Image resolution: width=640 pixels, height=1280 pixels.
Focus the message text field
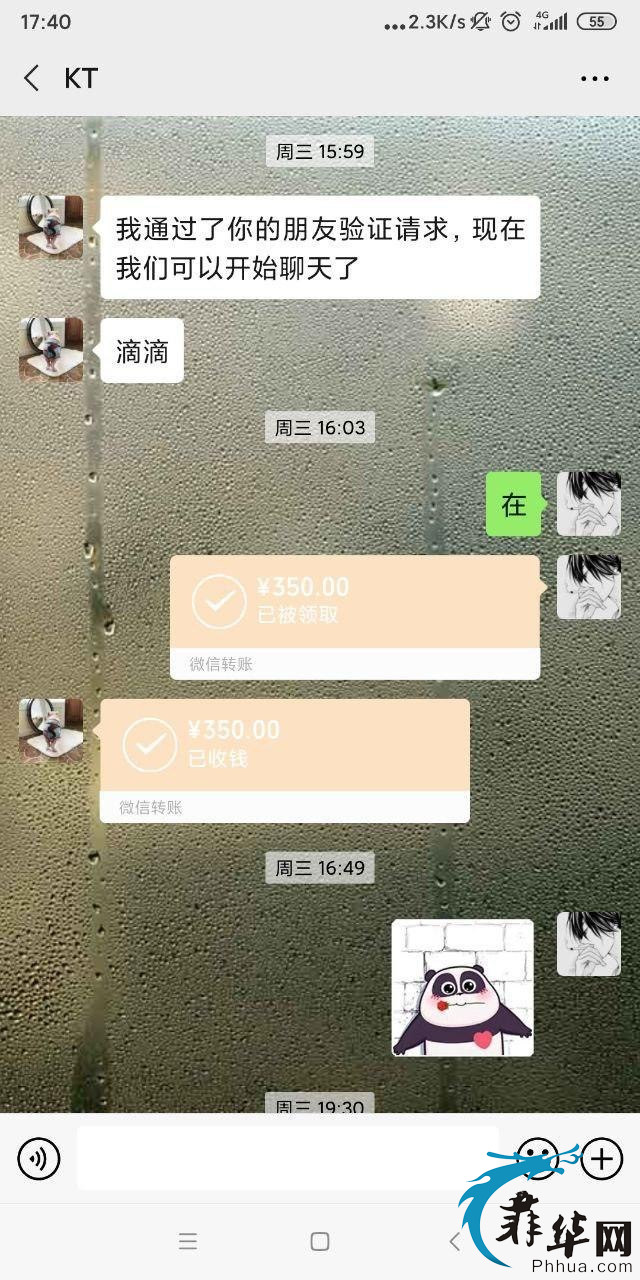288,1159
